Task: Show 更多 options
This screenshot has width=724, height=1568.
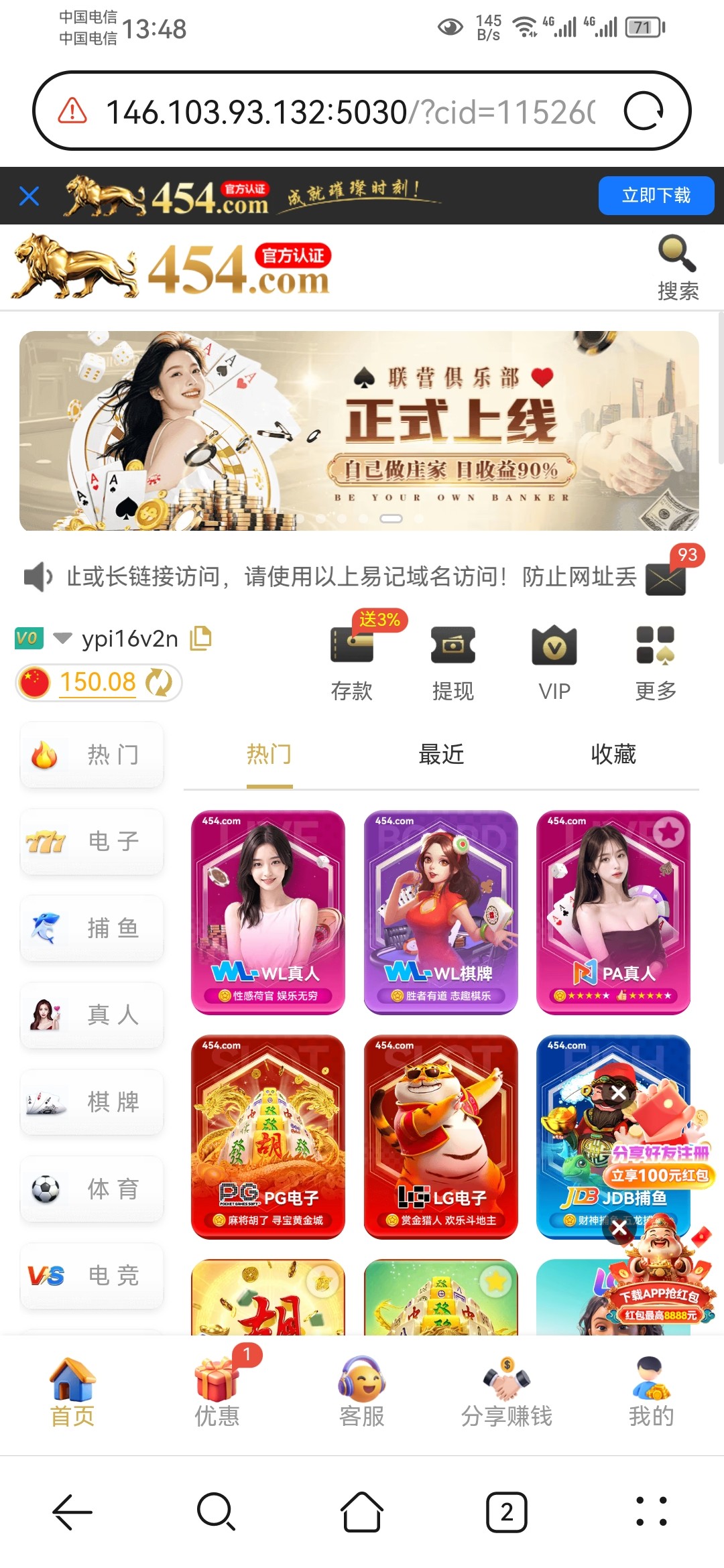Action: (x=655, y=661)
